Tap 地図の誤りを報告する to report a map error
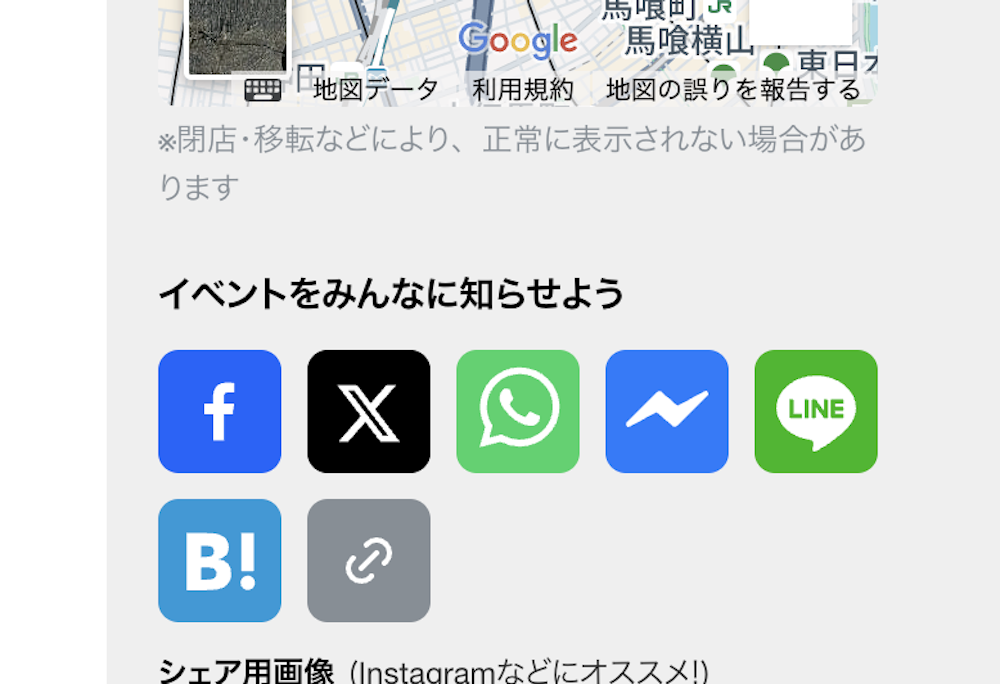 (x=733, y=90)
